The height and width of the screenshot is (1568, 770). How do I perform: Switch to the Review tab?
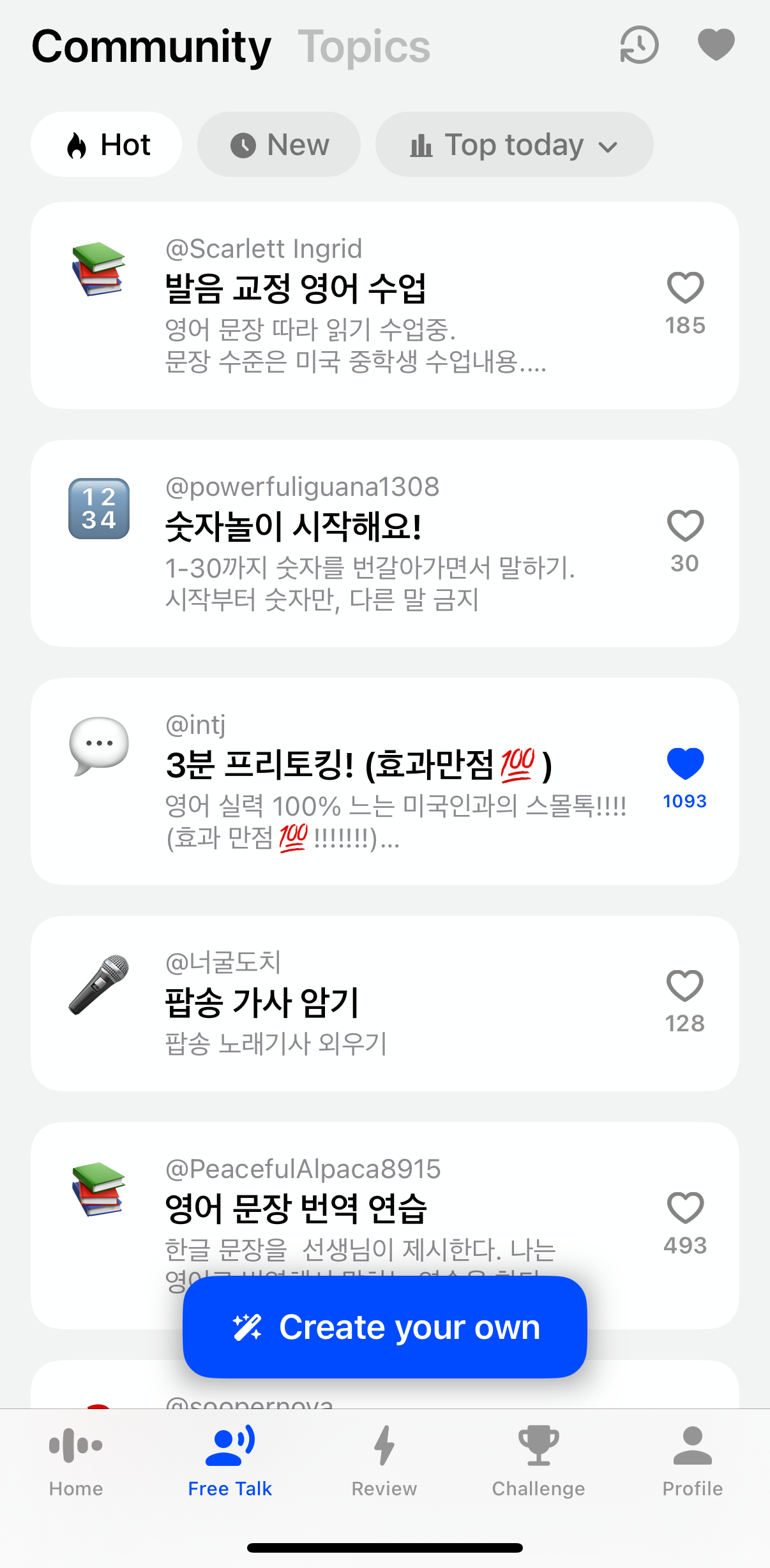click(x=384, y=1460)
